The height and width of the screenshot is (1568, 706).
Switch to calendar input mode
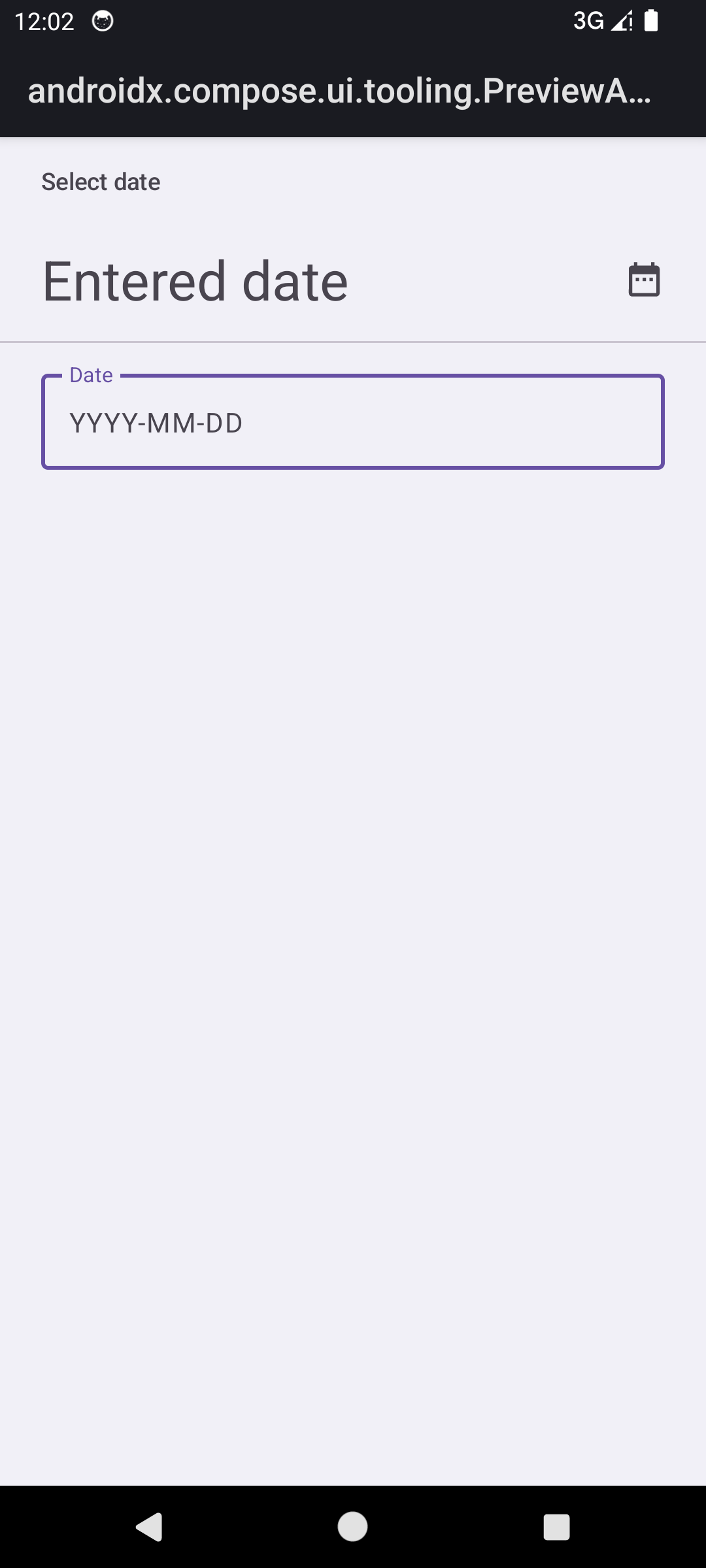point(644,280)
